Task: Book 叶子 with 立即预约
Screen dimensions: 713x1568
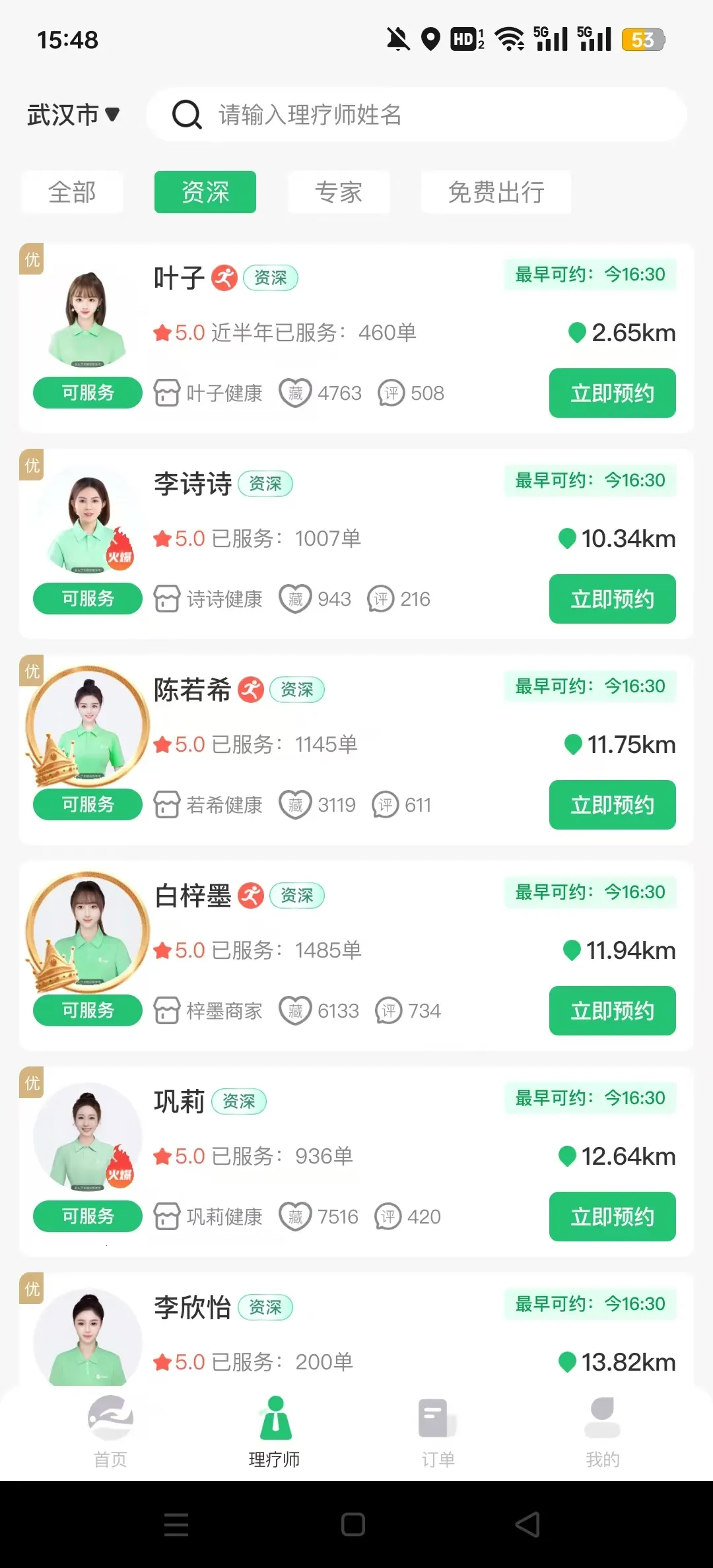Action: click(x=612, y=393)
